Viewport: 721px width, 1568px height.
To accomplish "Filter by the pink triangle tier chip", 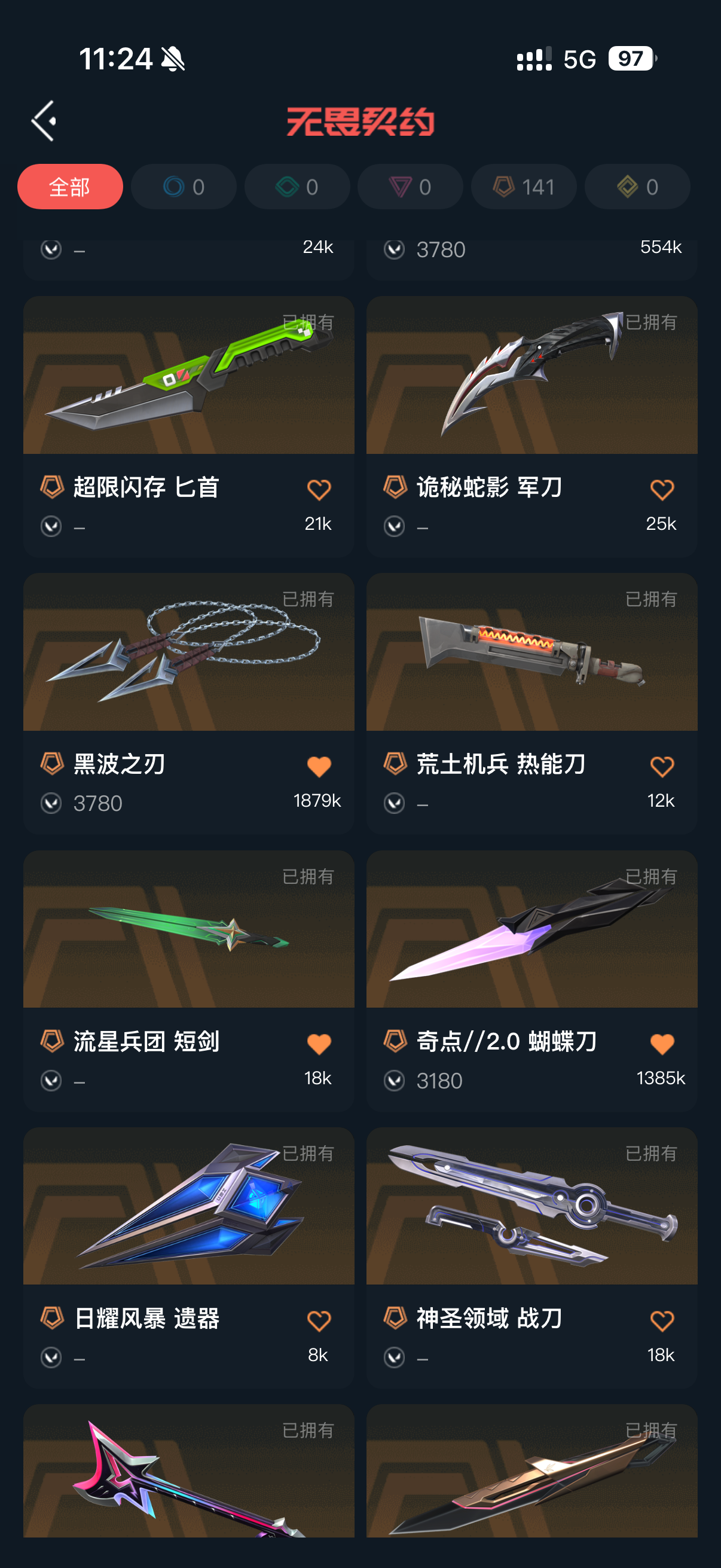I will [x=410, y=187].
